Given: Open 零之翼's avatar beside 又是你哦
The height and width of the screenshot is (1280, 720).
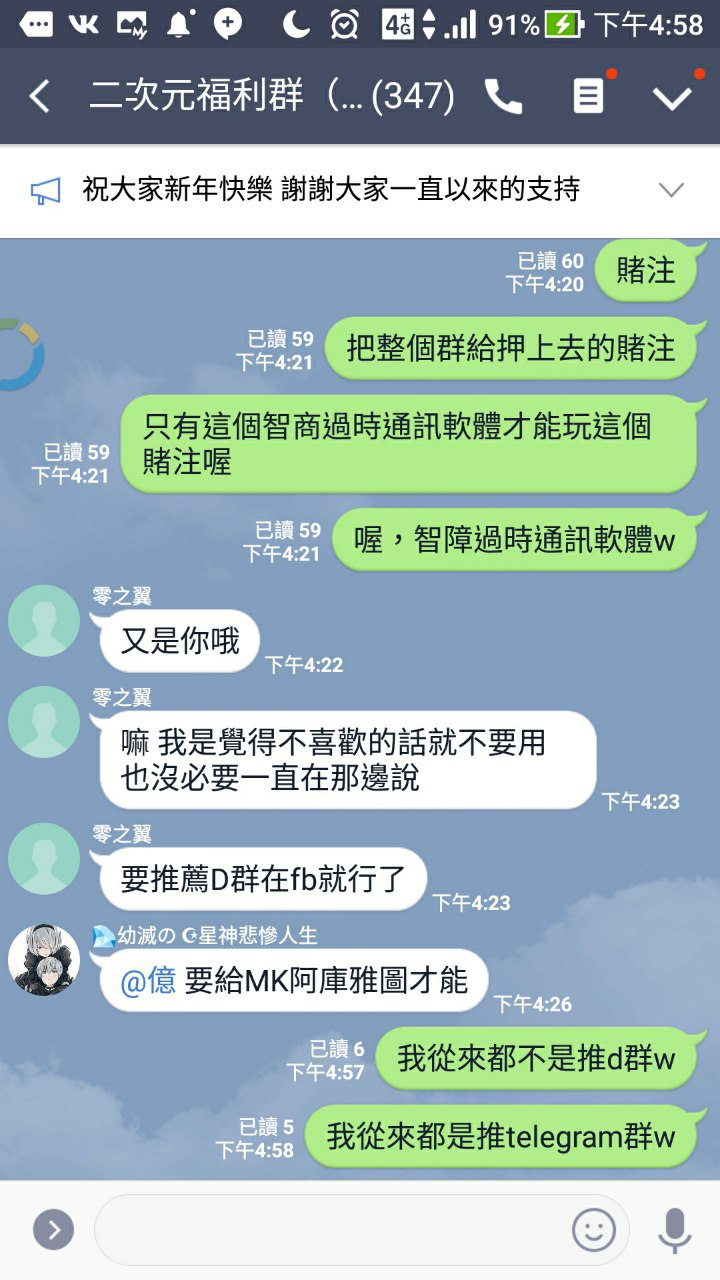Looking at the screenshot, I should point(44,621).
